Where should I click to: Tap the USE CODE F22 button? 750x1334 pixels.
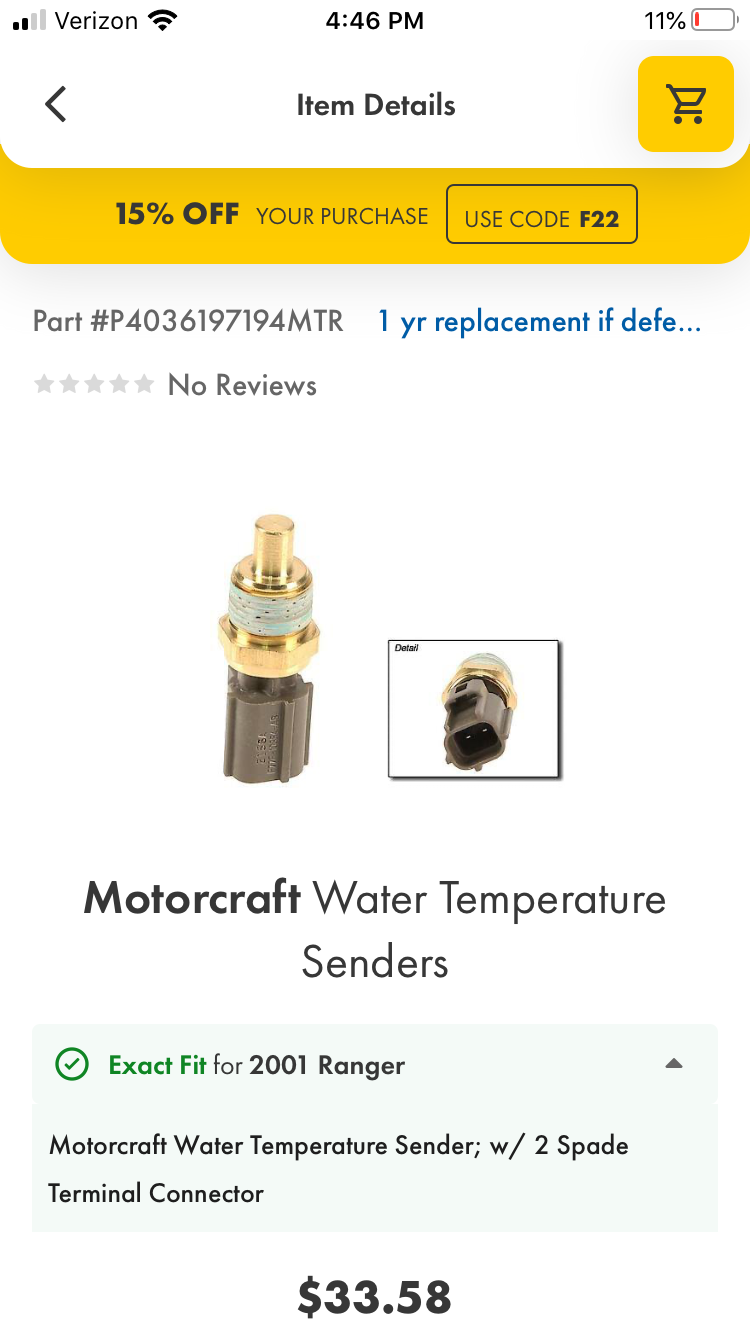click(x=541, y=215)
